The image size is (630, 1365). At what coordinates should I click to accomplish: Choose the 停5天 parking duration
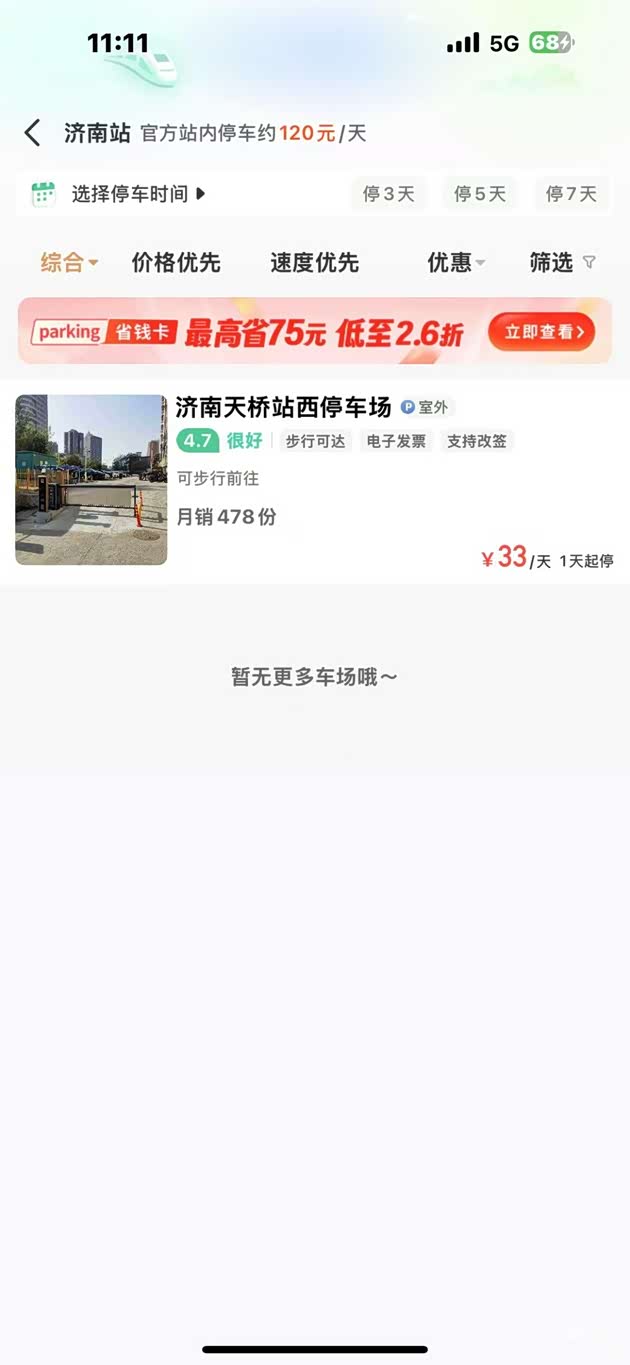(480, 194)
